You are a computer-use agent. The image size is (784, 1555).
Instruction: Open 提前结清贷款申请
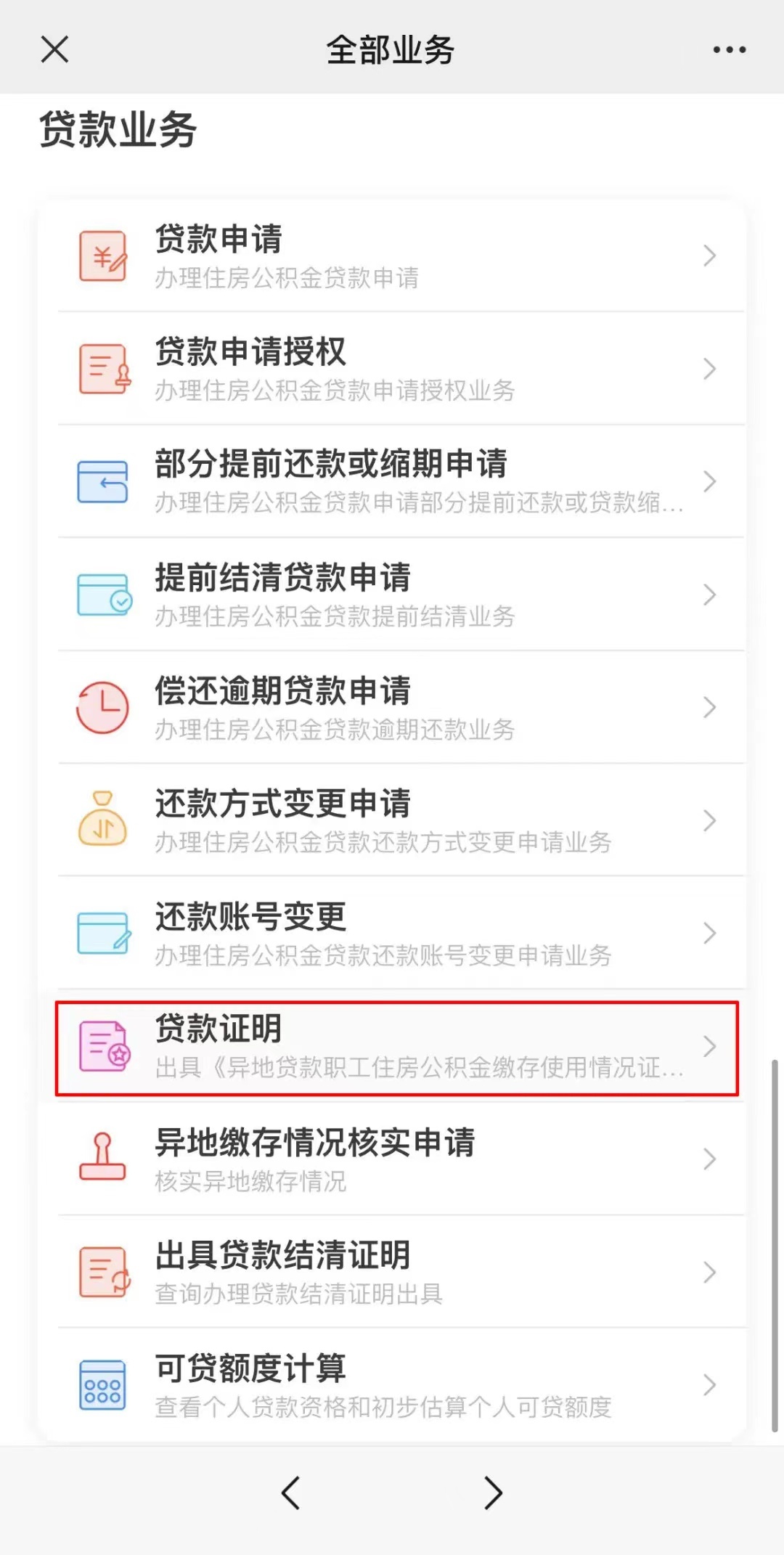(392, 595)
